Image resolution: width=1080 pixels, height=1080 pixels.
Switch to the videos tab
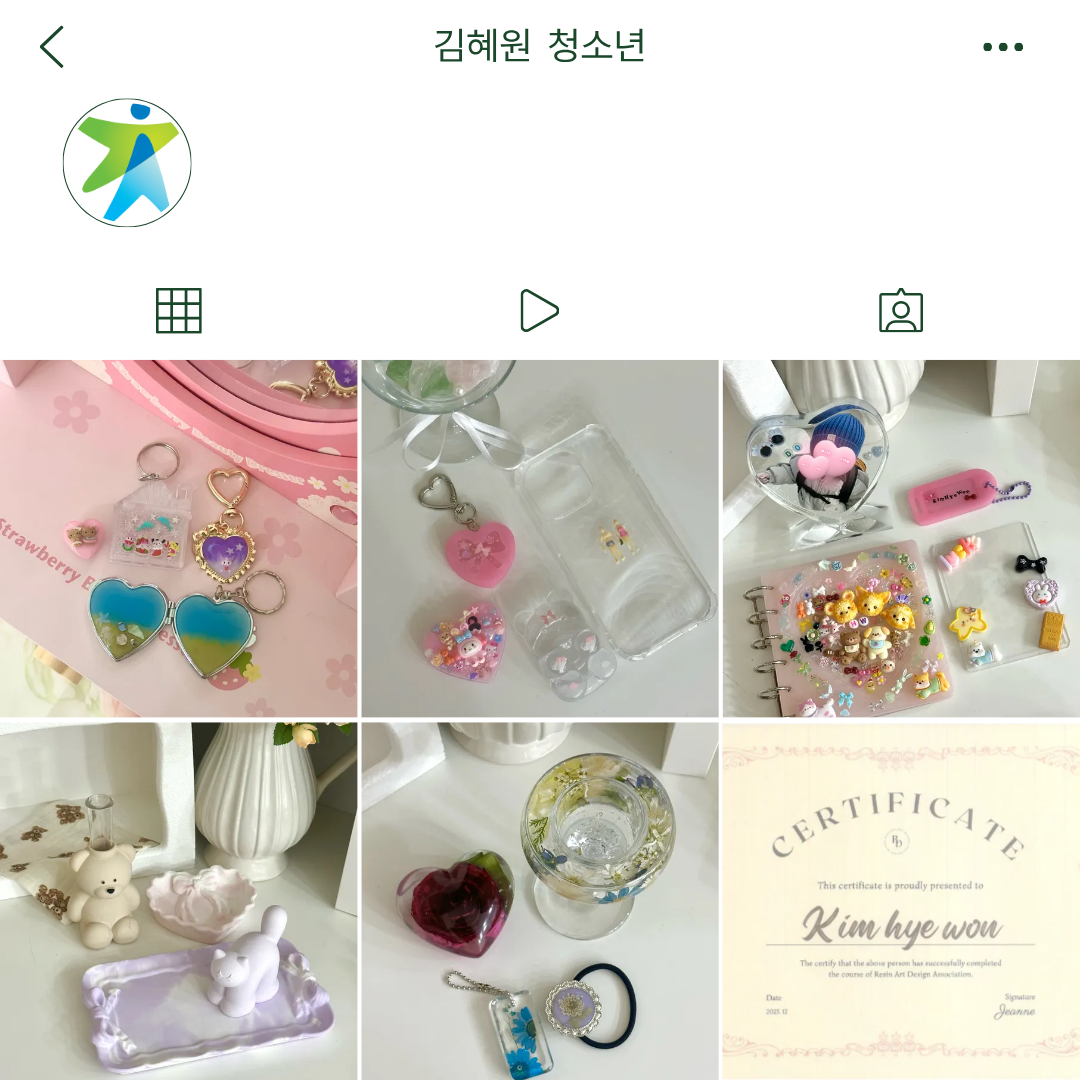click(x=539, y=311)
